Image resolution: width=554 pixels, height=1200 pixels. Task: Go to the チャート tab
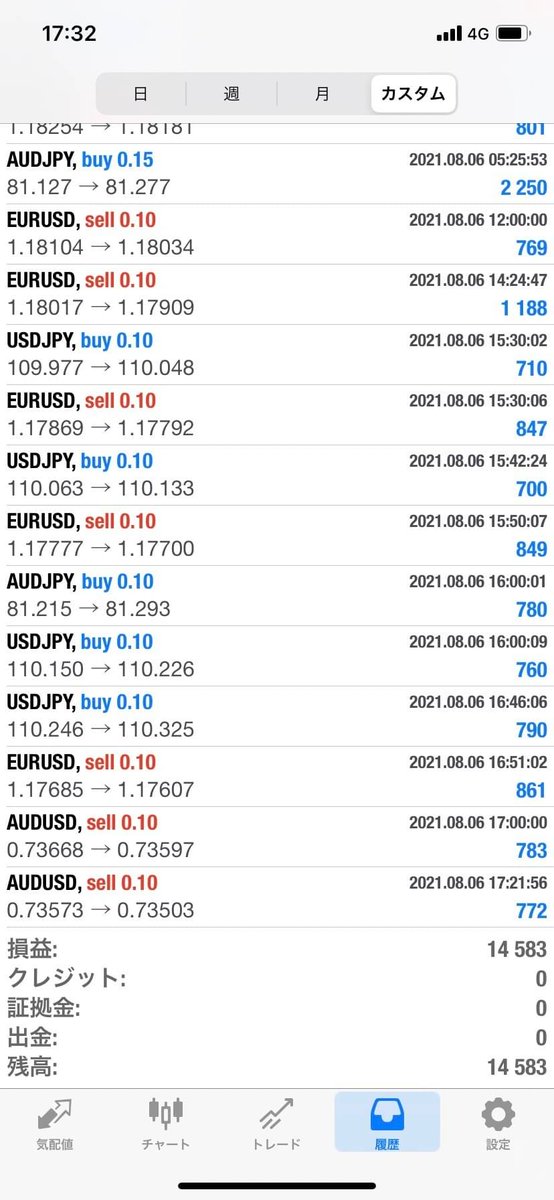click(166, 1122)
